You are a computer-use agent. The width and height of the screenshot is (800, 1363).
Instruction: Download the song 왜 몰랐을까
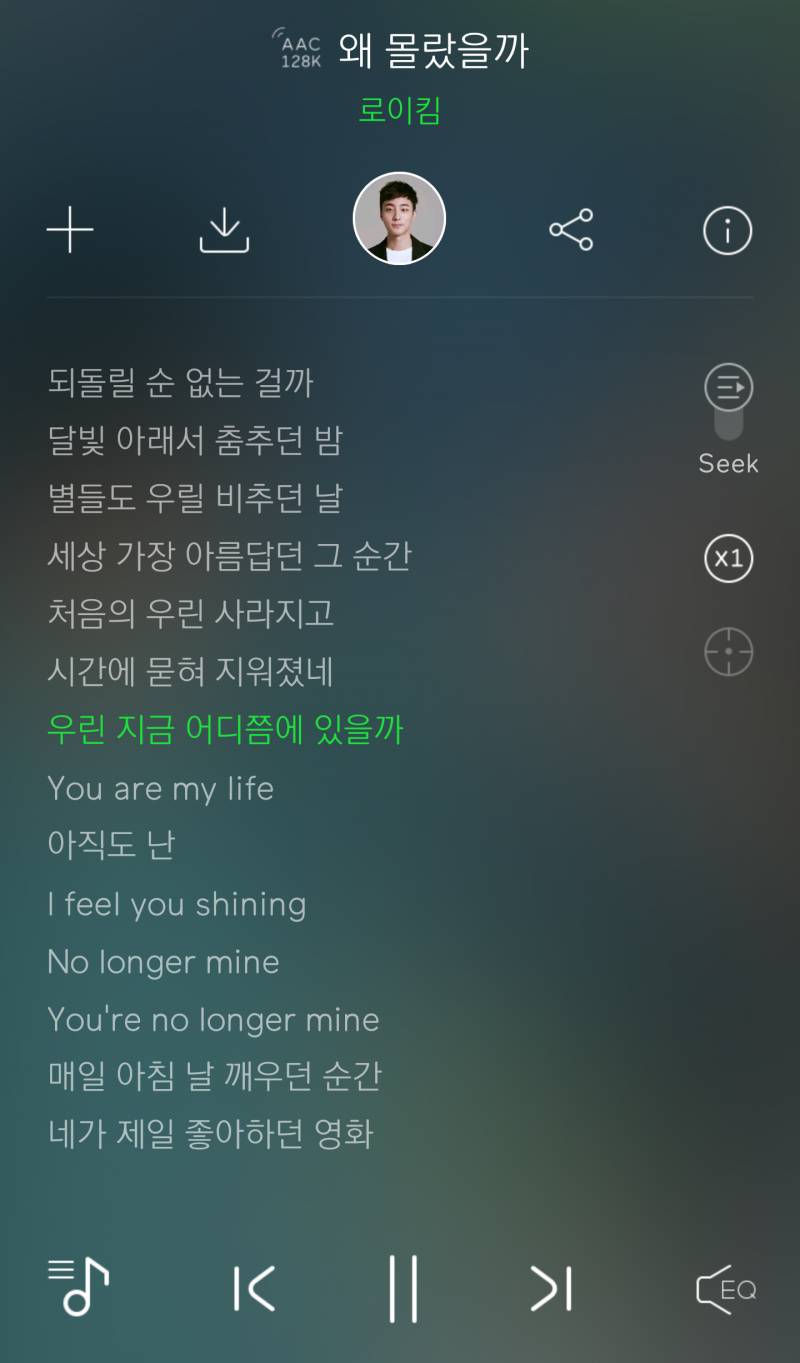(x=223, y=230)
